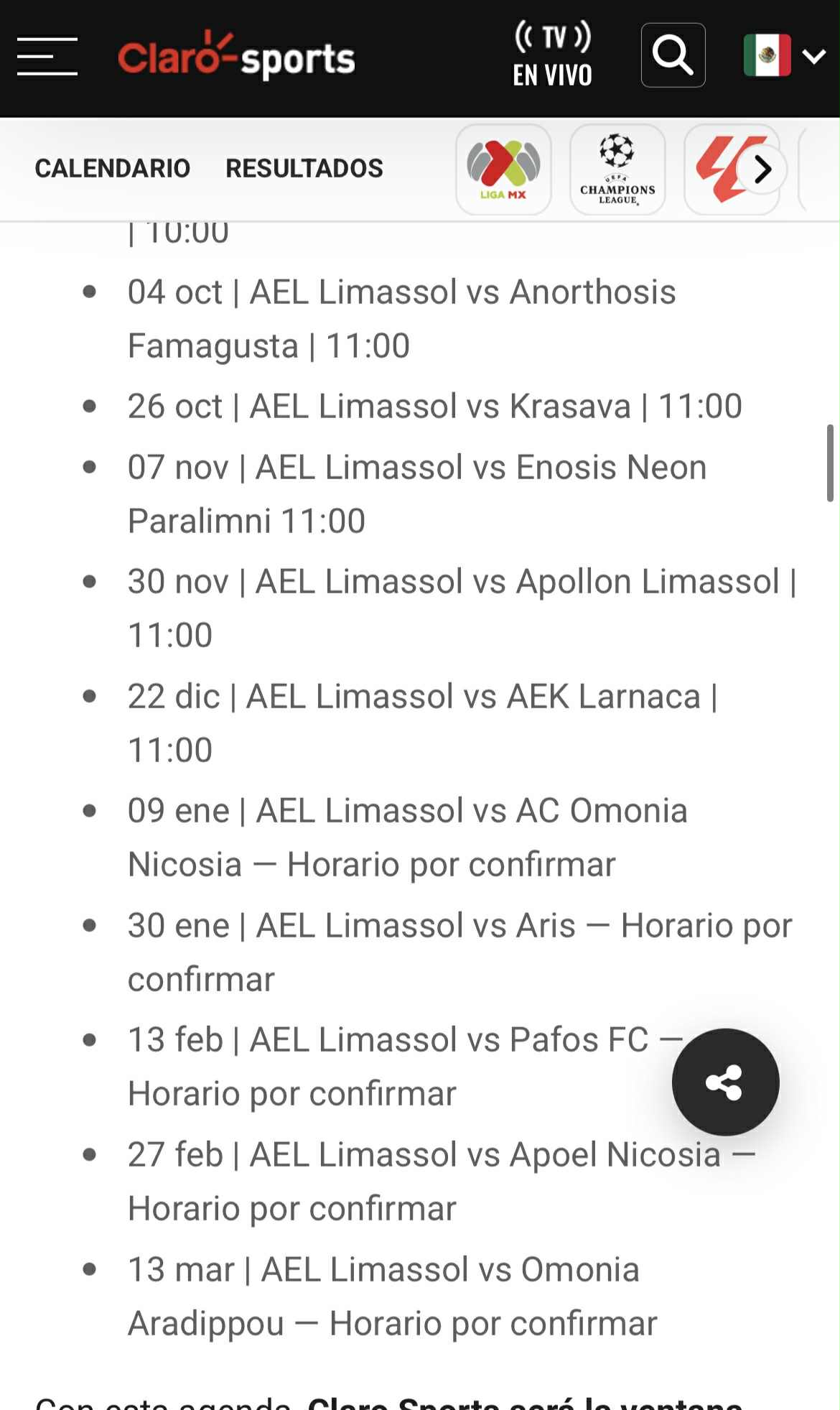
Task: Watch TV En Vivo
Action: [x=552, y=55]
